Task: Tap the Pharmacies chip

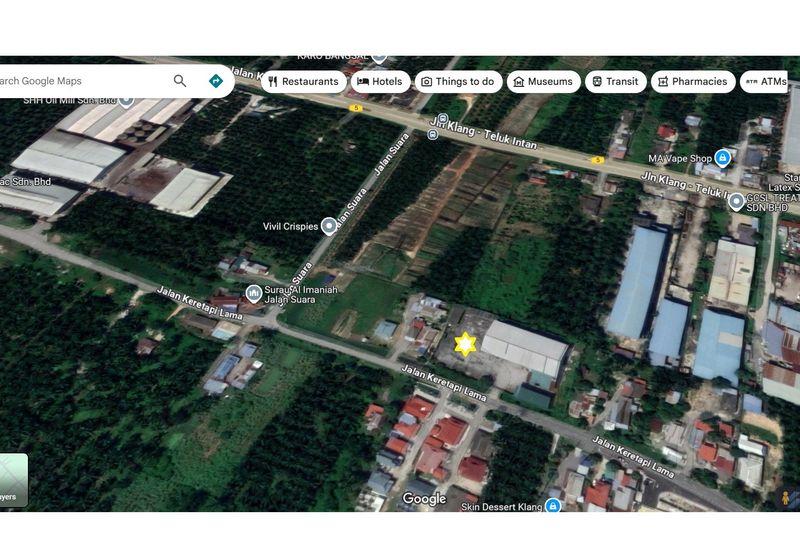Action: point(692,82)
